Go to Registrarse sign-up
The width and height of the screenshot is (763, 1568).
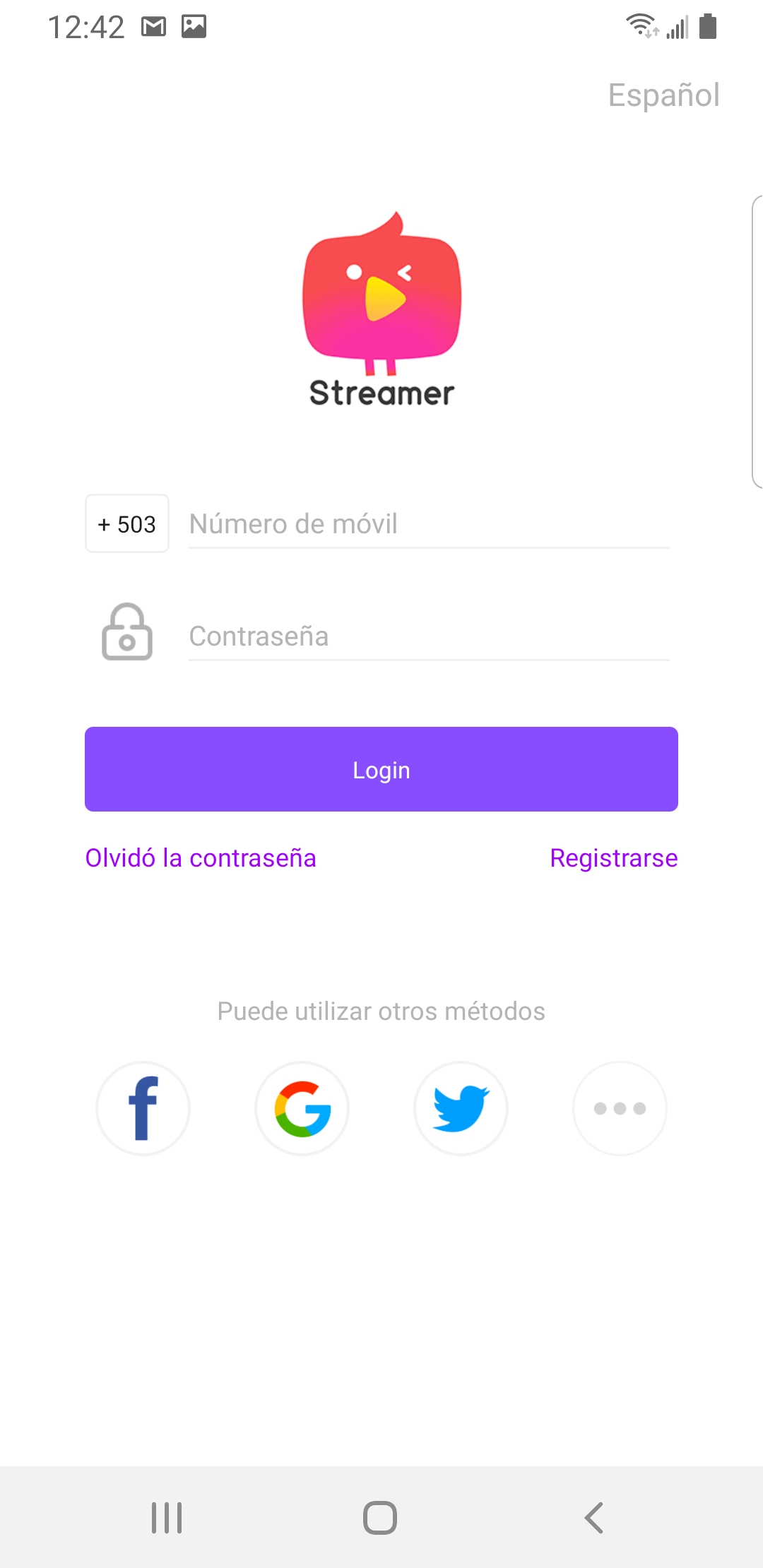pyautogui.click(x=613, y=858)
